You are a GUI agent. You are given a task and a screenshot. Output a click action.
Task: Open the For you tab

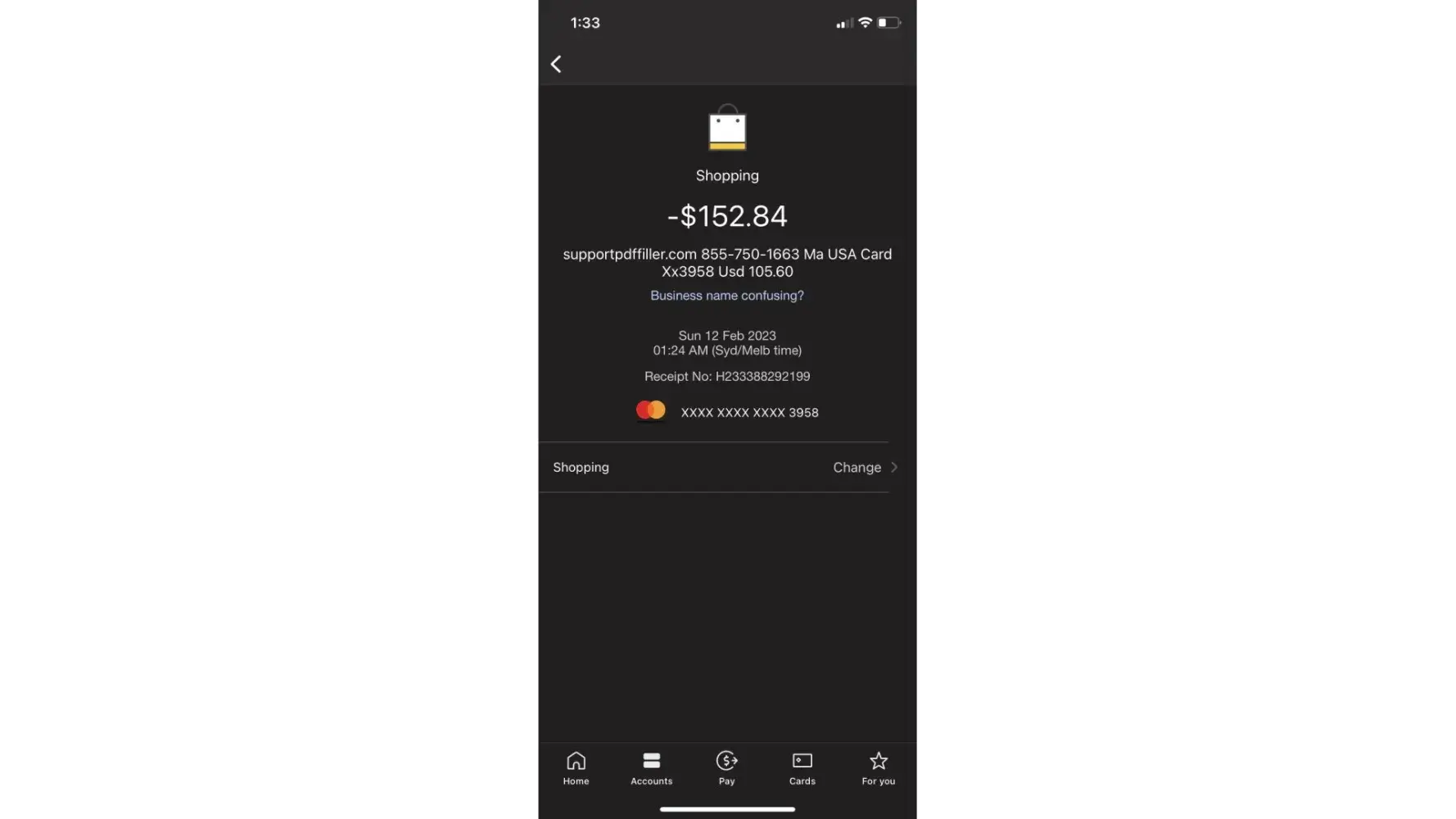878,768
